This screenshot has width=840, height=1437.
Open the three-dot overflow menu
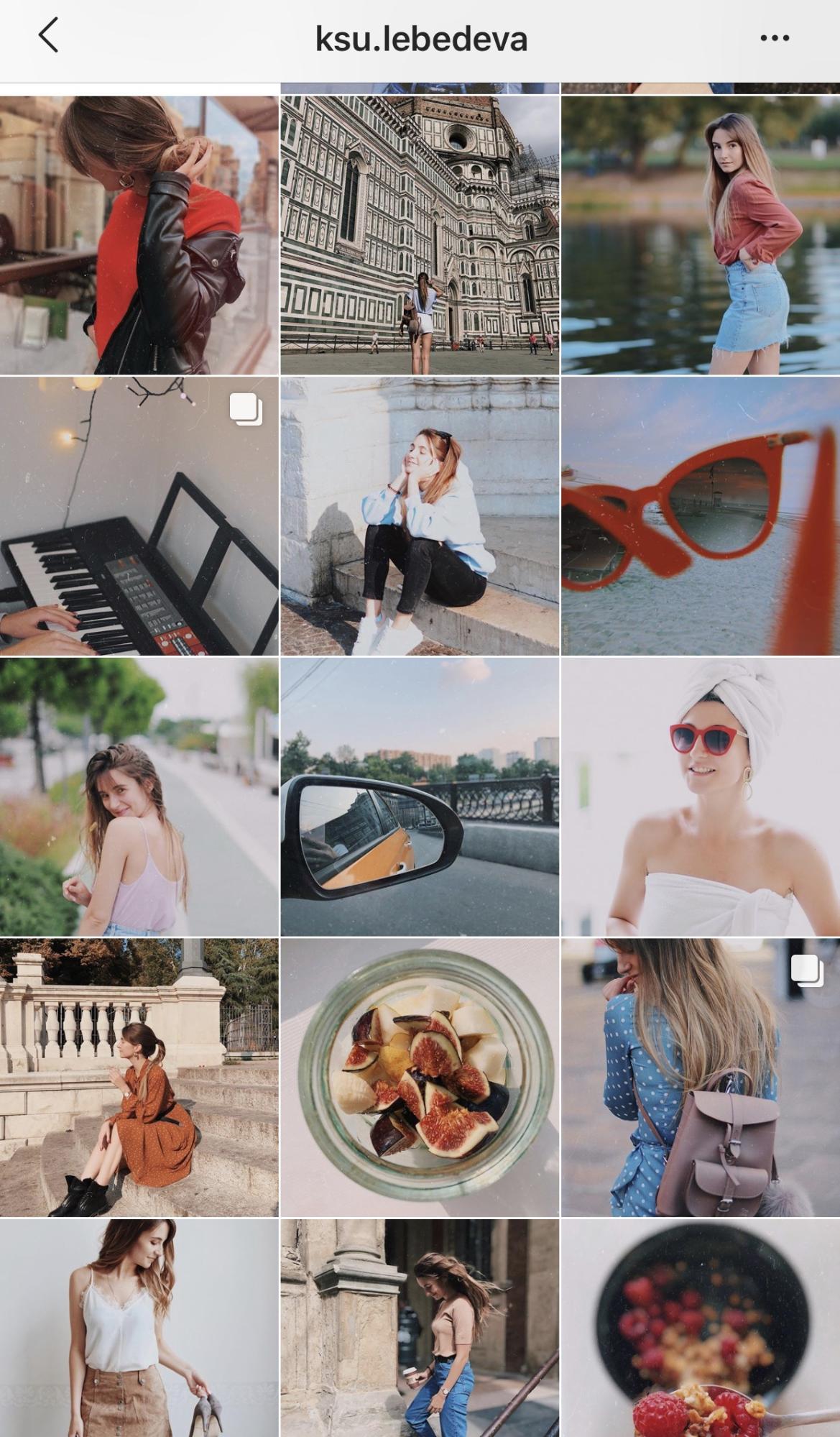[x=775, y=38]
